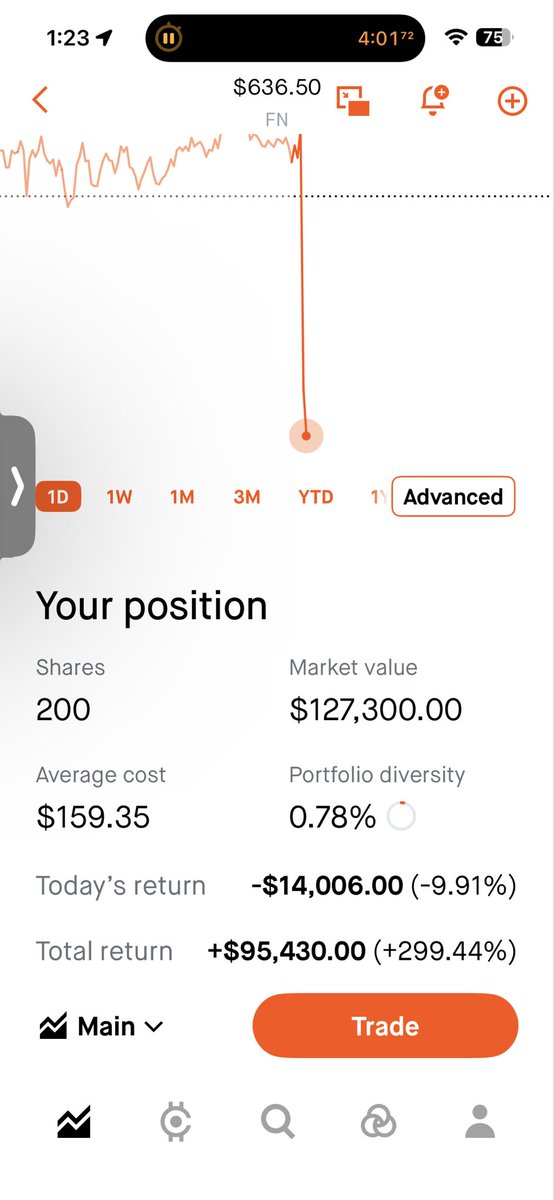The height and width of the screenshot is (1200, 554).
Task: Select the 1D chart range
Action: pos(58,497)
